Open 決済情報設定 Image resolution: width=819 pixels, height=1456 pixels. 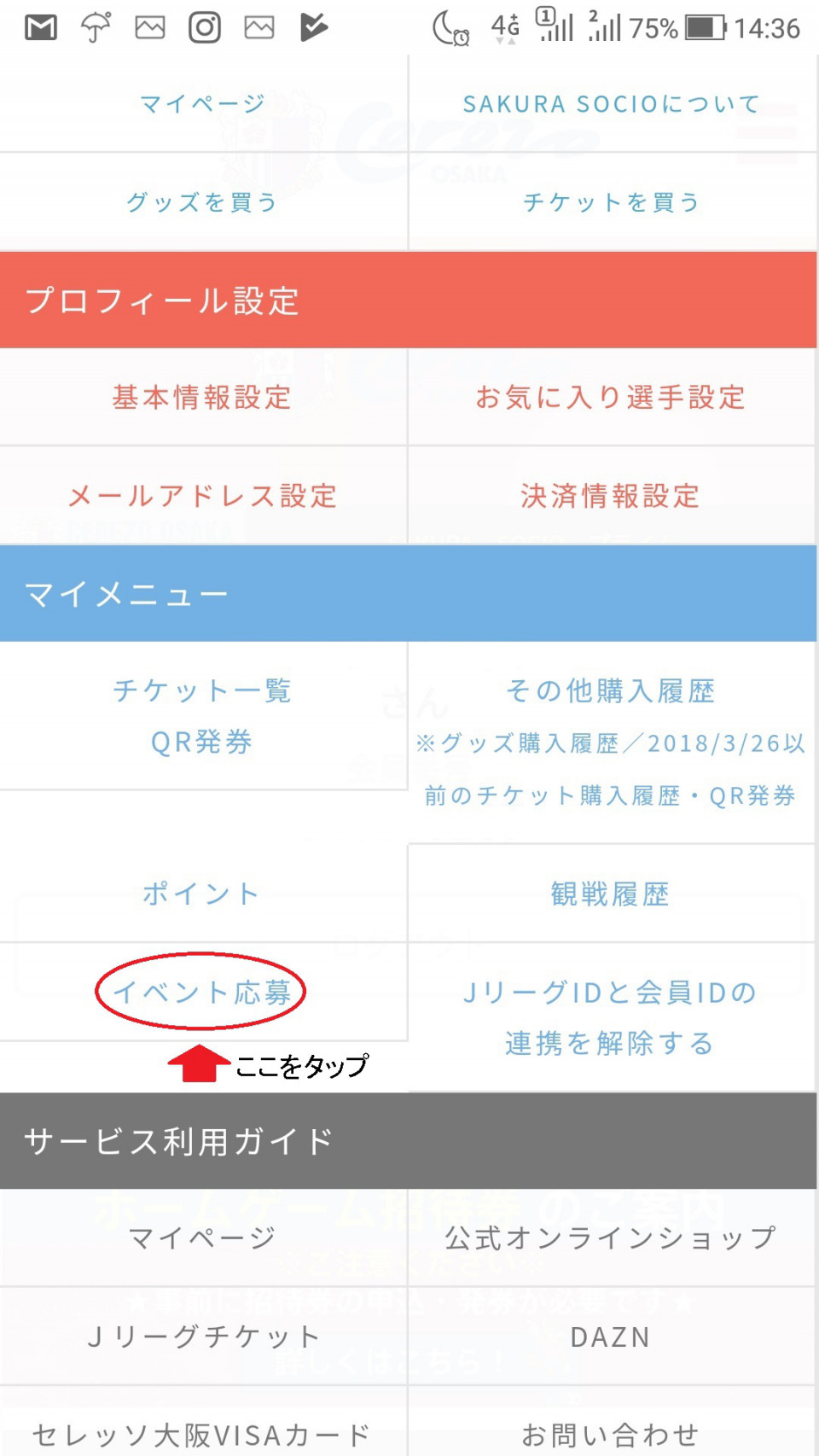[x=612, y=496]
